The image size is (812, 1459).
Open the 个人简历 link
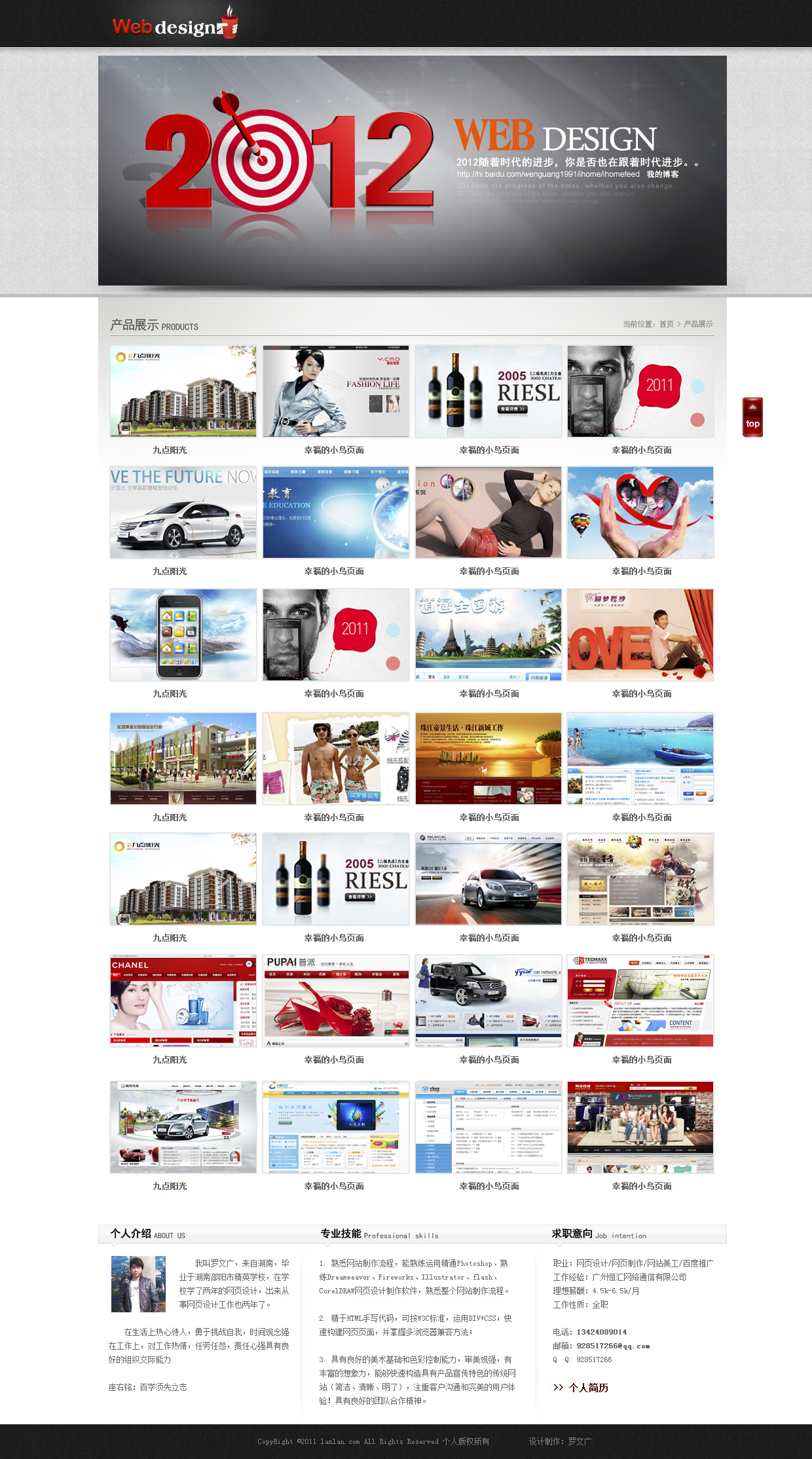[588, 1388]
